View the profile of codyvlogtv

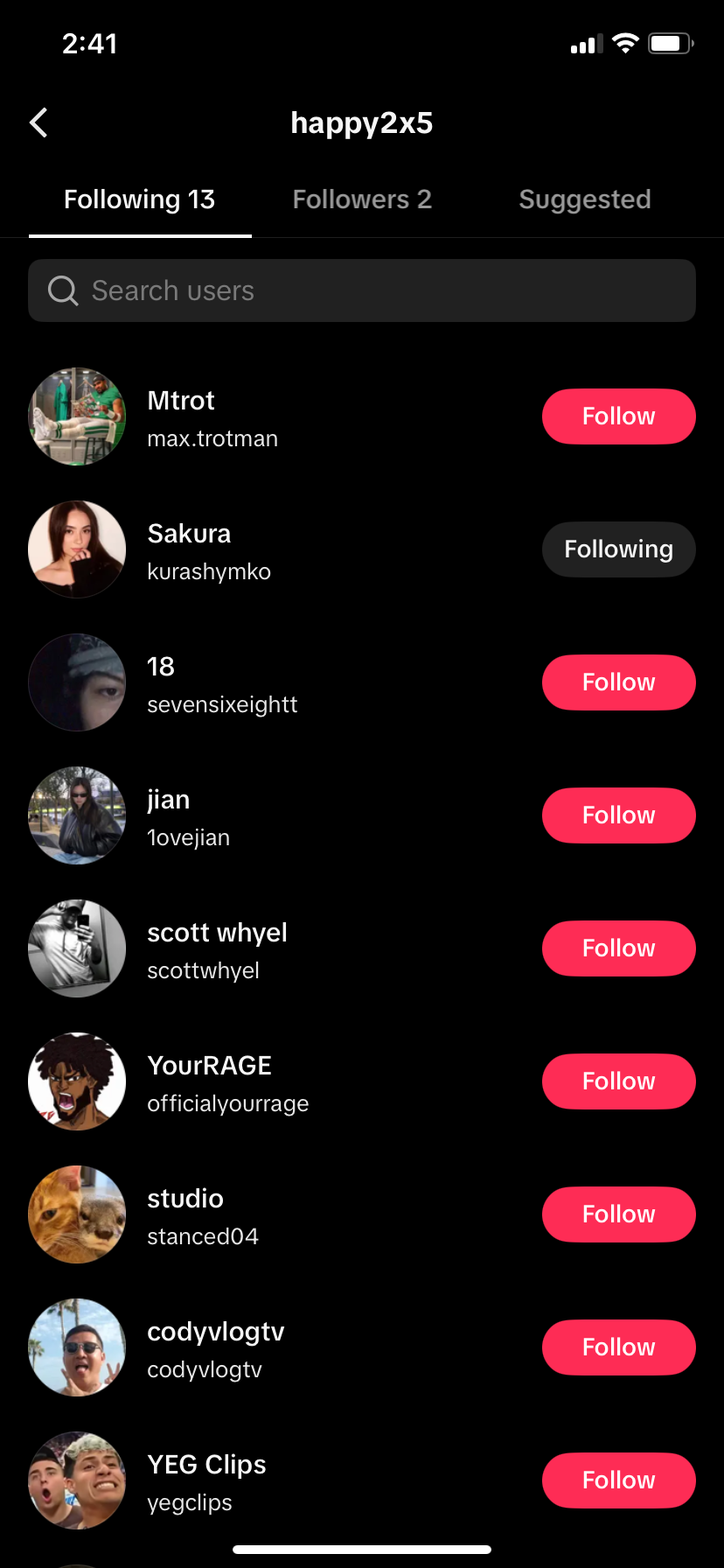click(x=280, y=1347)
